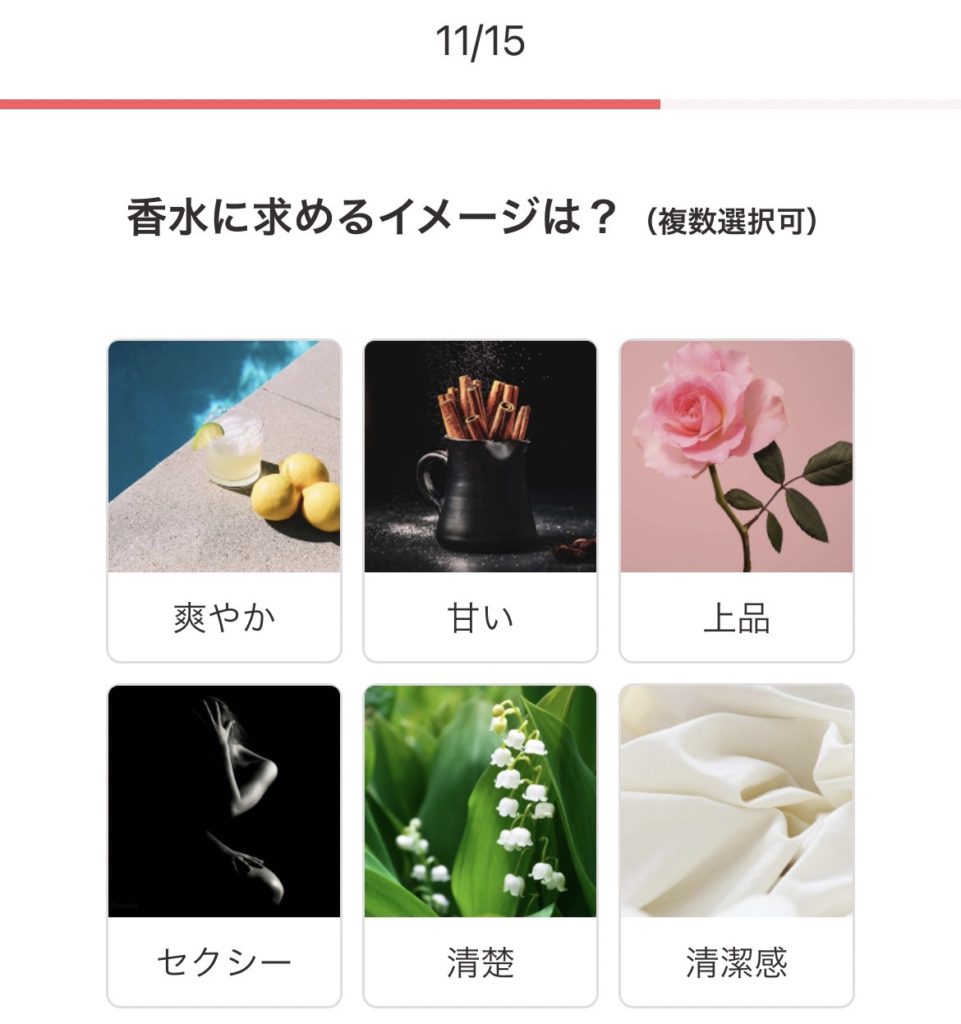Select 清楚 with lily of the valley

click(480, 845)
